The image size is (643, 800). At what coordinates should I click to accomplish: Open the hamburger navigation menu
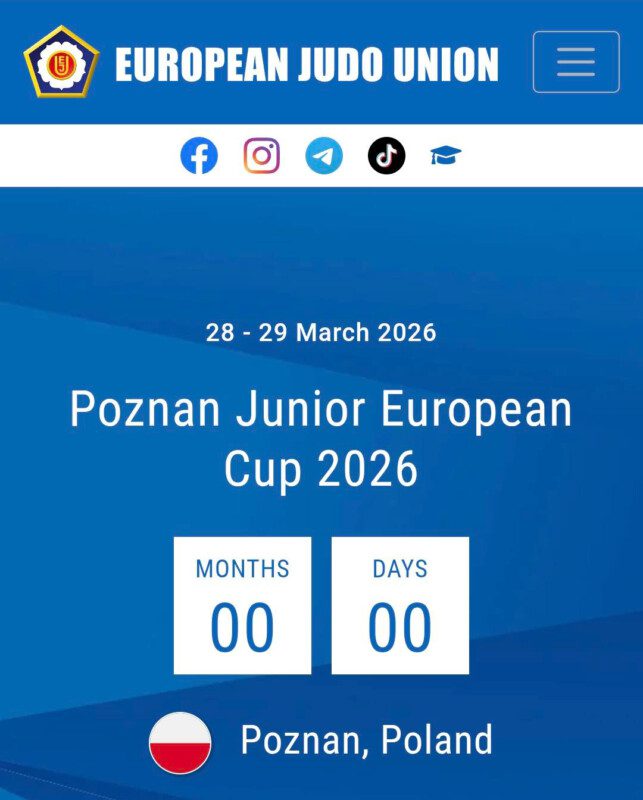pos(575,62)
